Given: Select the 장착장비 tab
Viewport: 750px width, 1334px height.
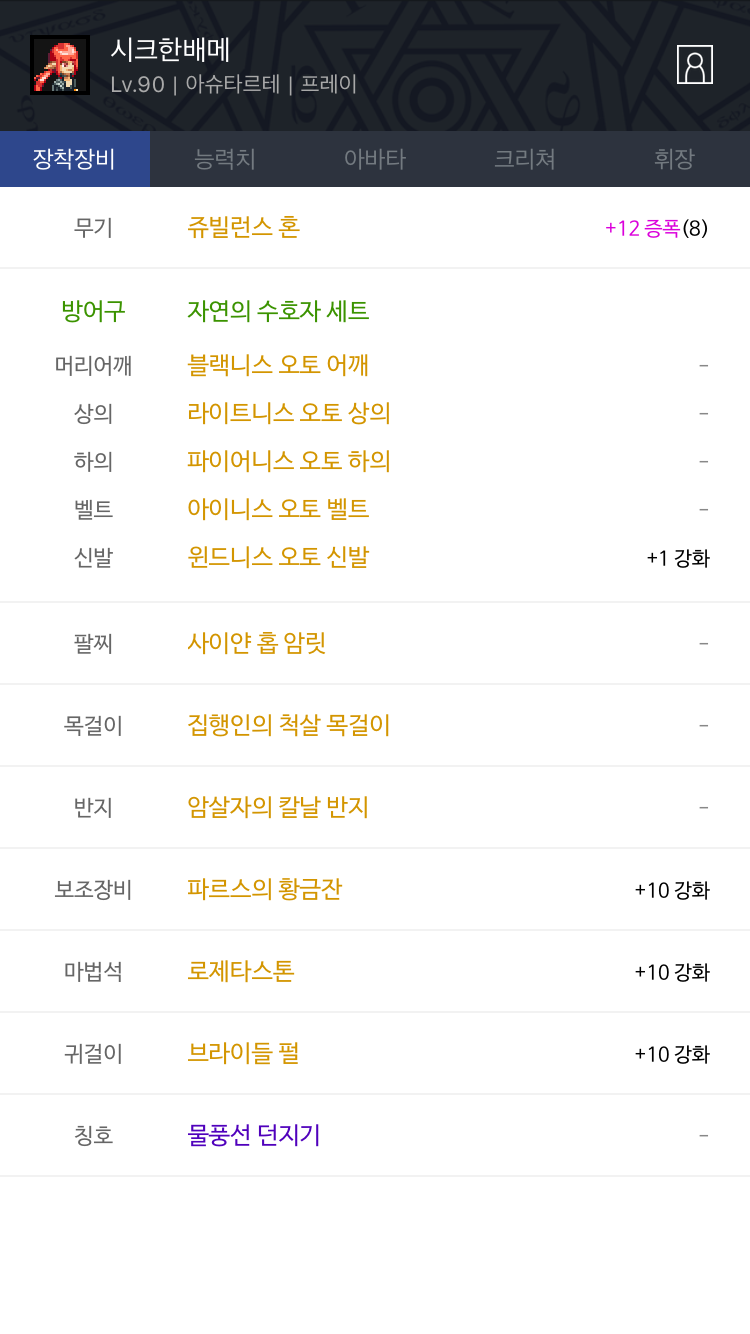Looking at the screenshot, I should (75, 159).
